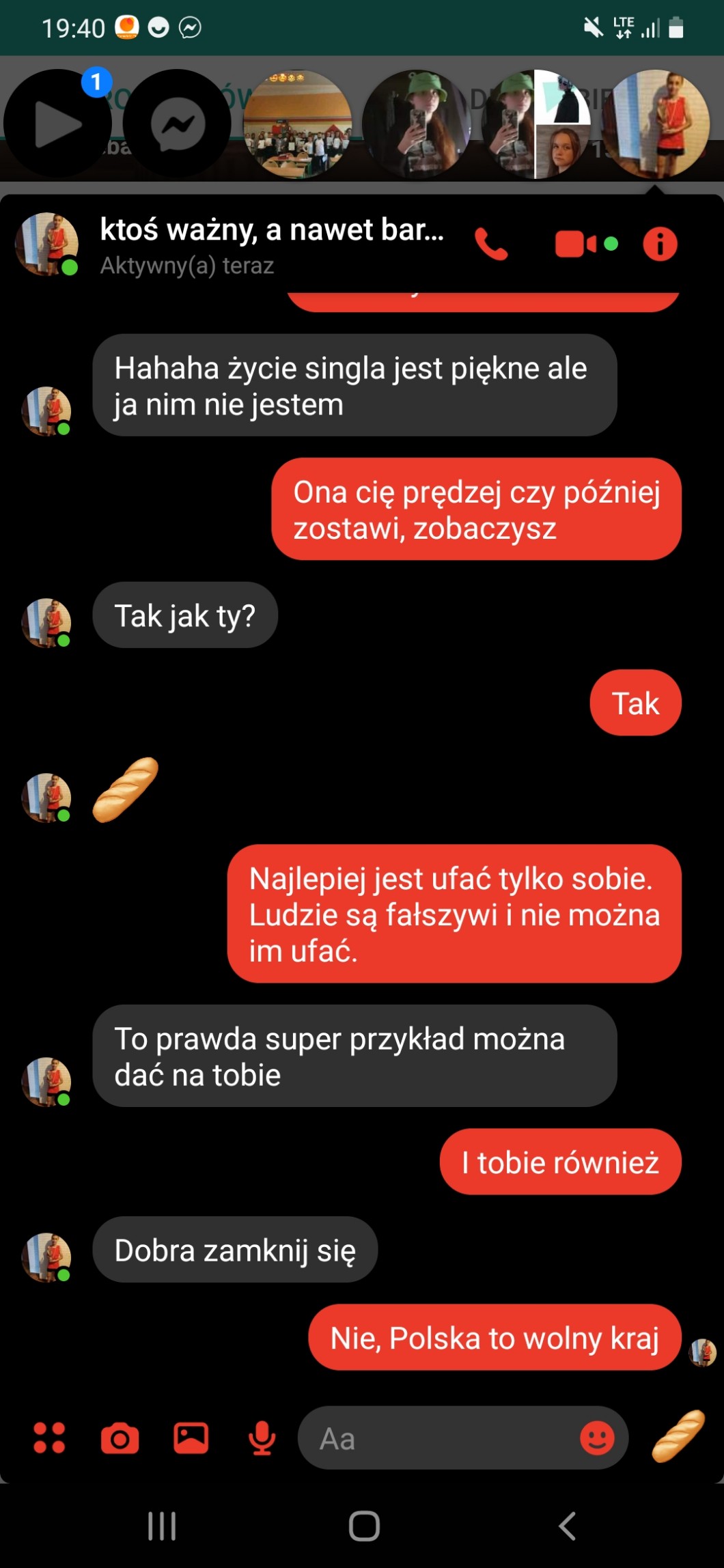Open the gallery to attach an image

(191, 1438)
